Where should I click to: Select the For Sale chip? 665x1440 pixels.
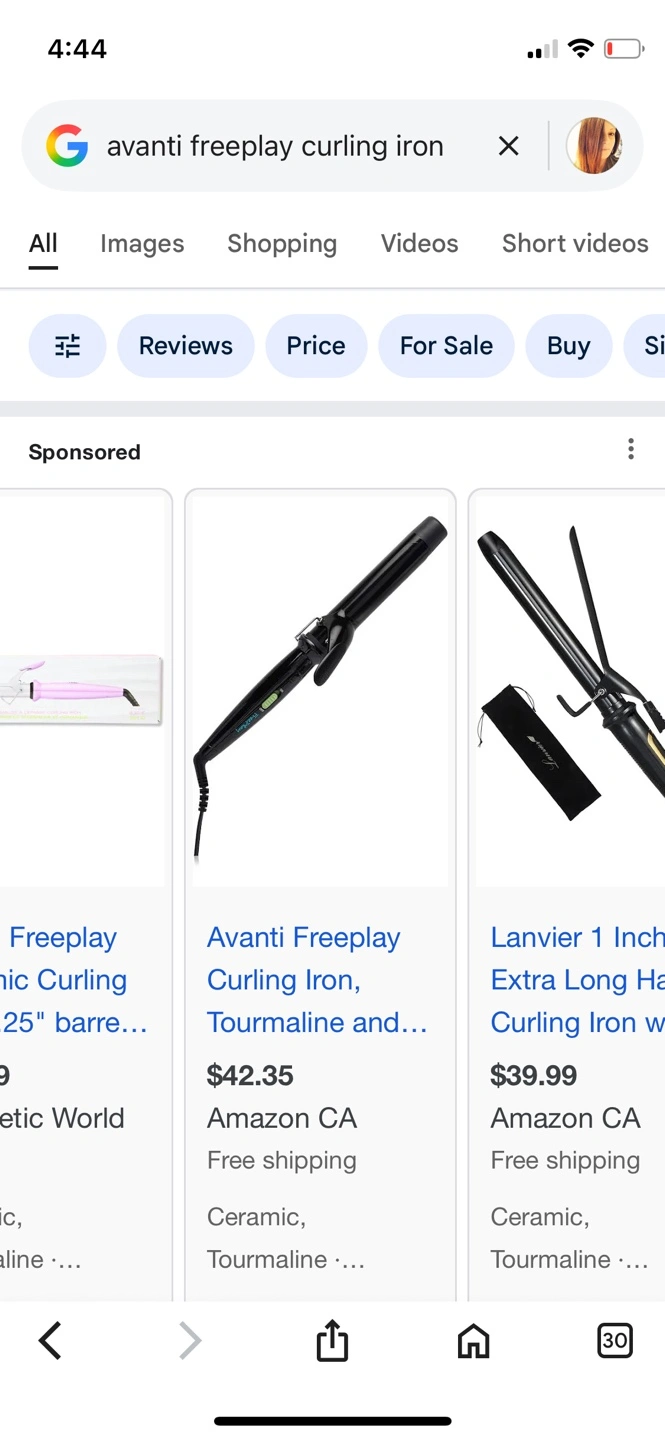[446, 346]
